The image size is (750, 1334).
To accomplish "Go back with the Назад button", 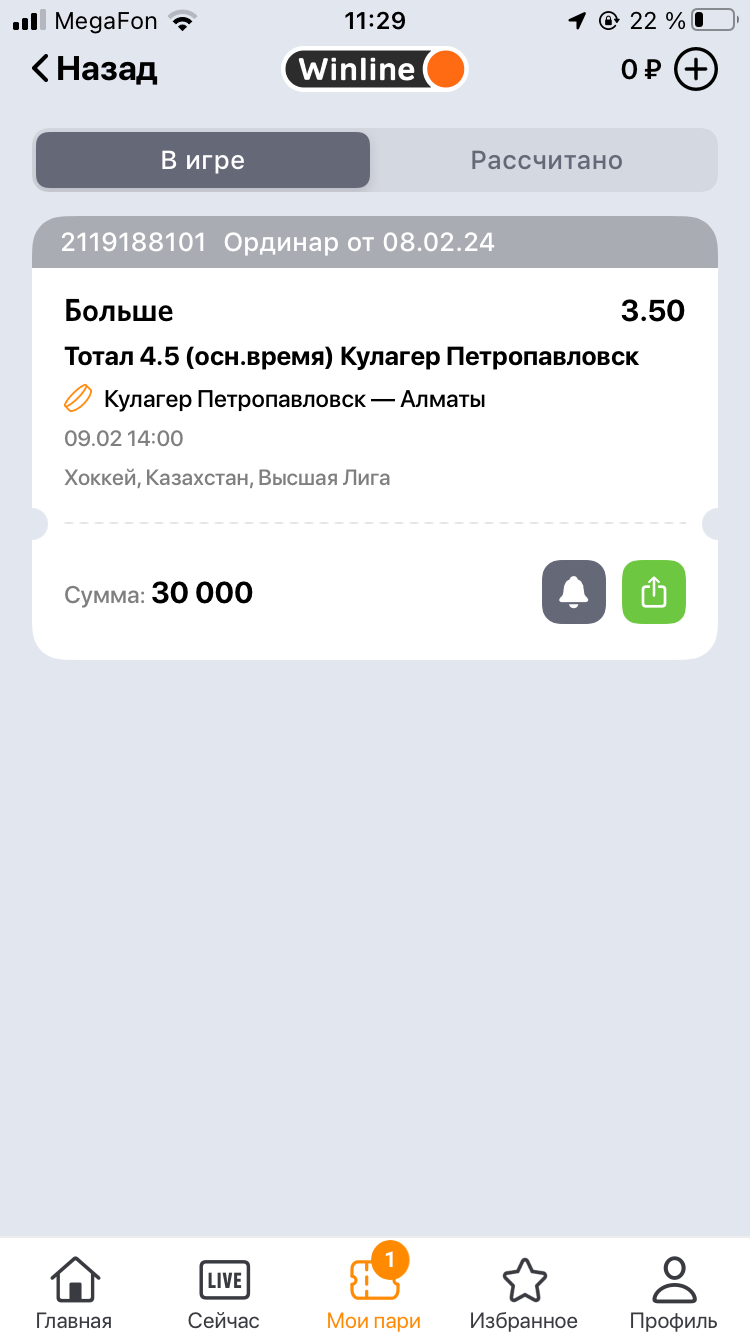I will pyautogui.click(x=94, y=68).
